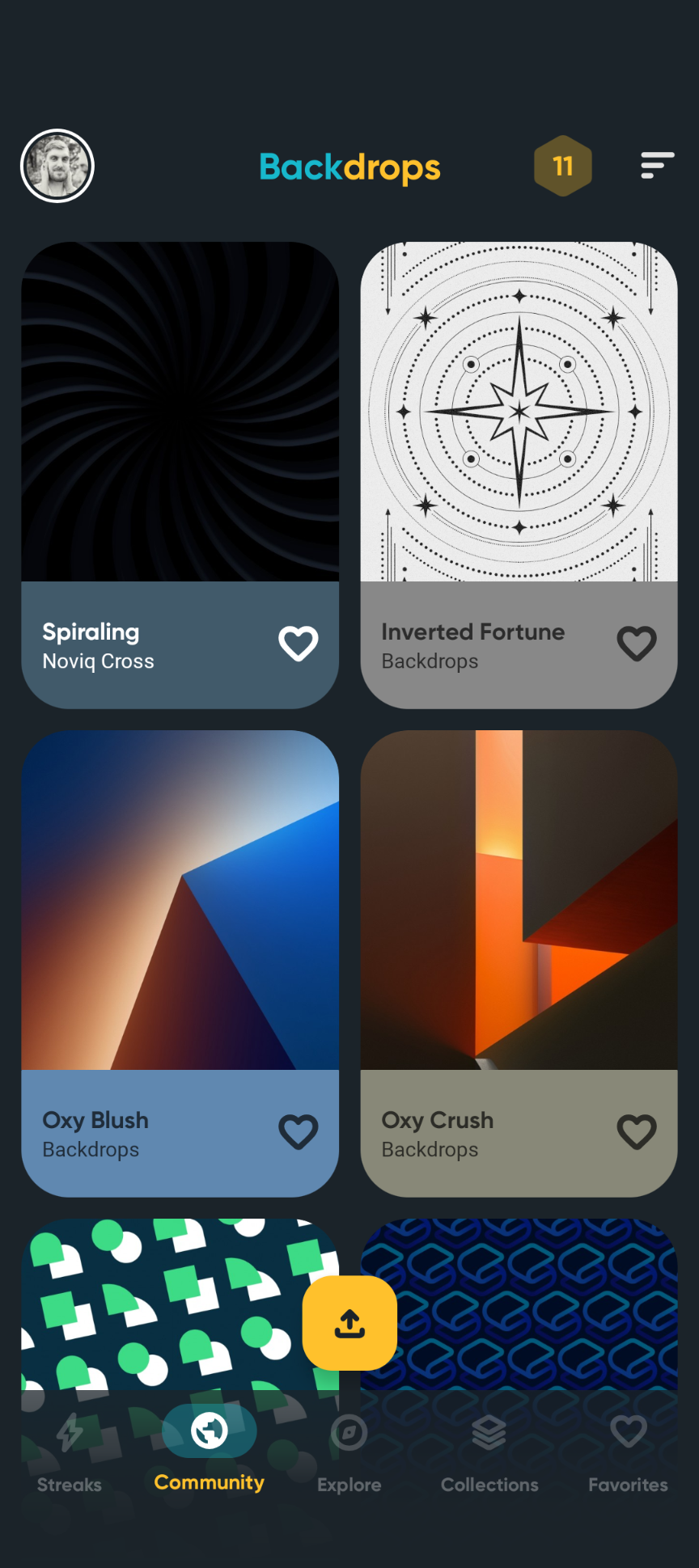The width and height of the screenshot is (699, 1568).
Task: Favorite the Inverted Fortune wallpaper
Action: [x=637, y=644]
